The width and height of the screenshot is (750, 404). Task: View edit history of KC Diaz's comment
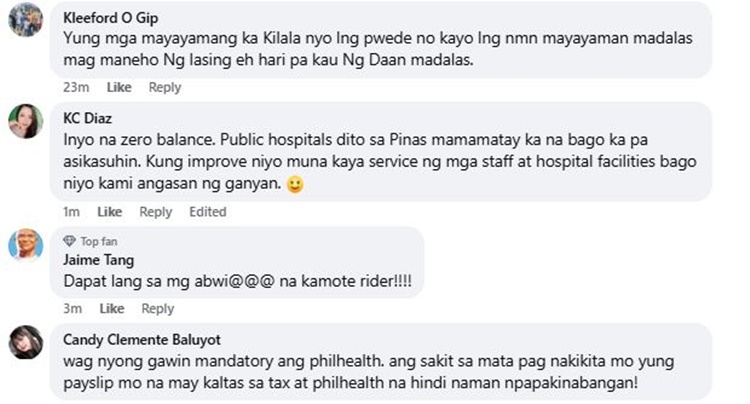(208, 212)
